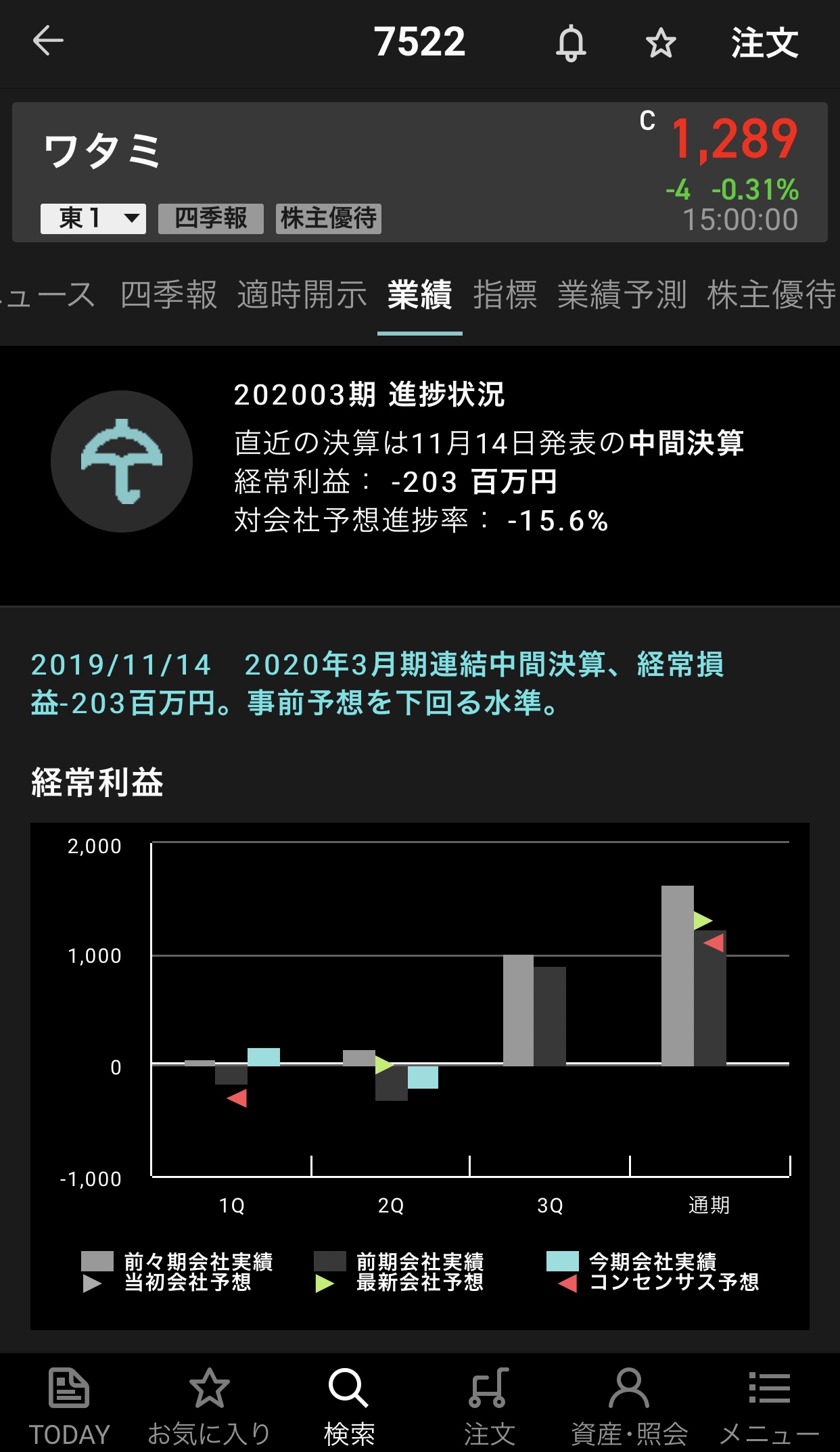The image size is (840, 1452).
Task: Switch to the 株主優待 tab in the tab strip
Action: point(771,295)
